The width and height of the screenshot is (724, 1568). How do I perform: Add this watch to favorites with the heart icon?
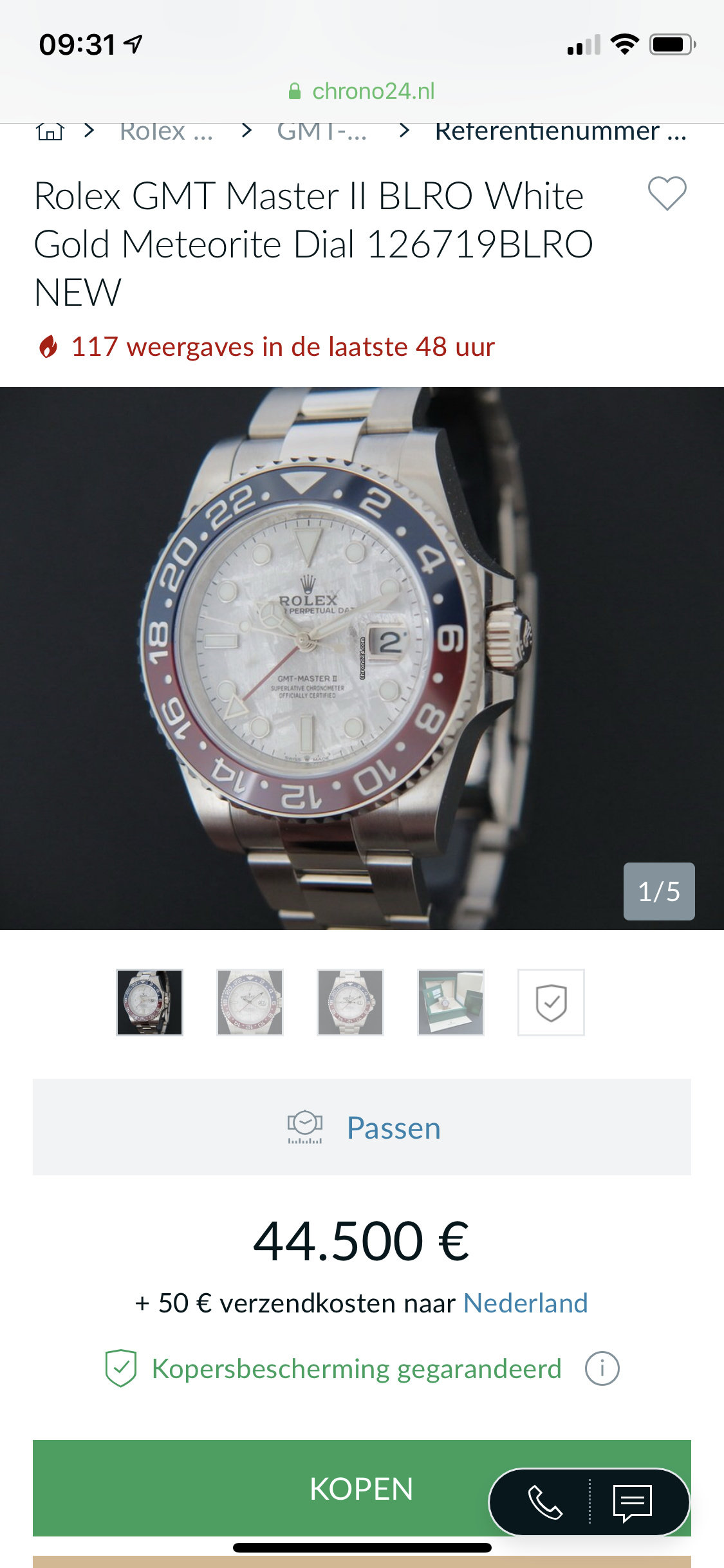click(667, 193)
